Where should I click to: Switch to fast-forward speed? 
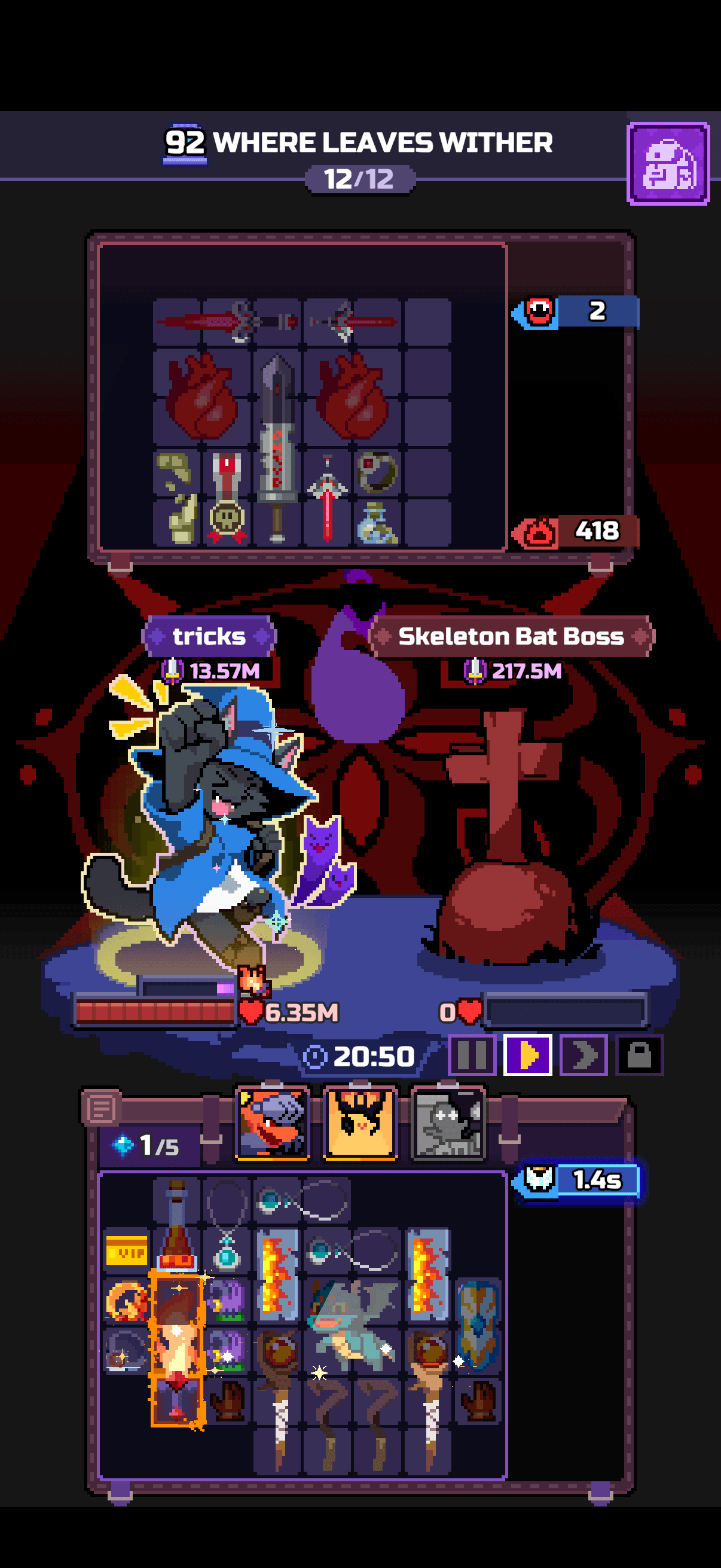pyautogui.click(x=583, y=1055)
